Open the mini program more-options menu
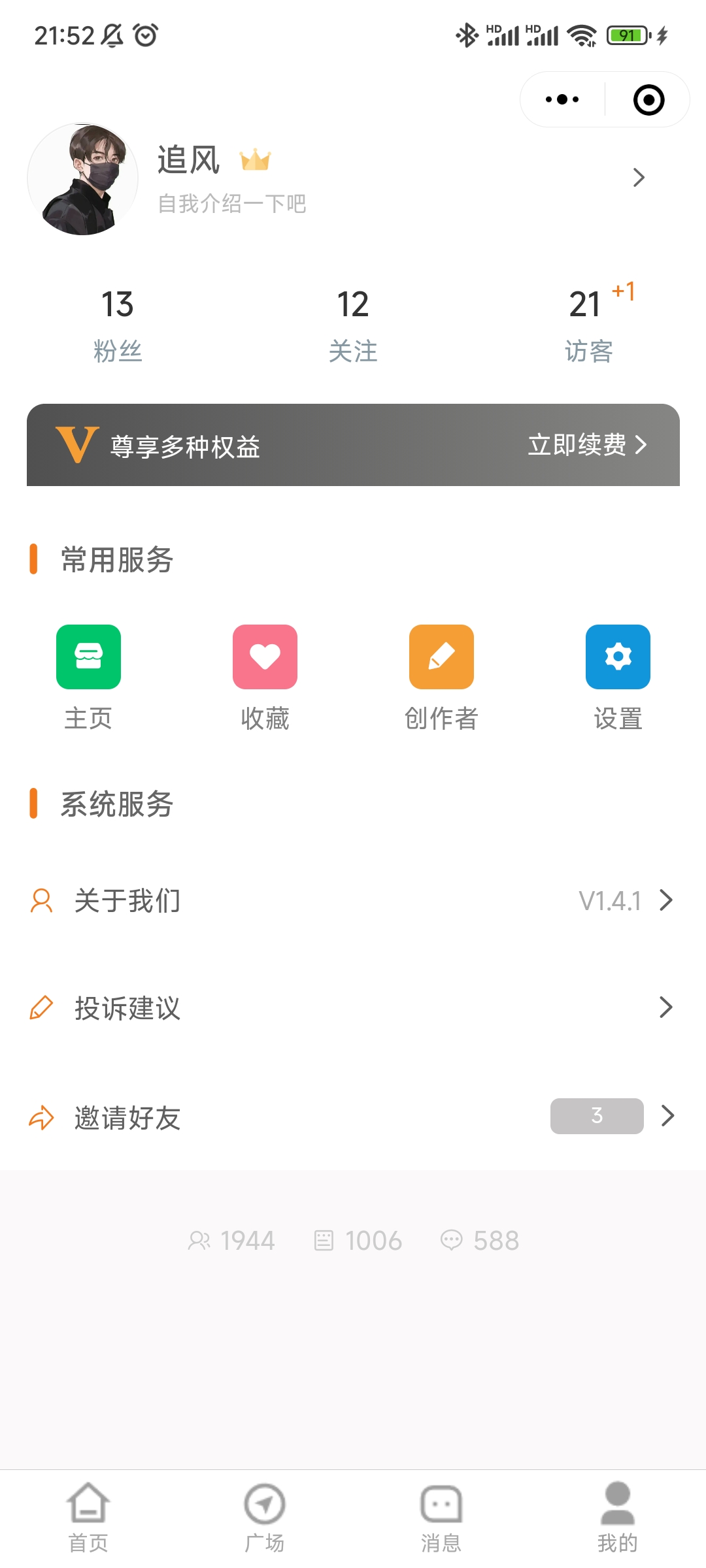Viewport: 706px width, 1568px height. click(x=562, y=100)
